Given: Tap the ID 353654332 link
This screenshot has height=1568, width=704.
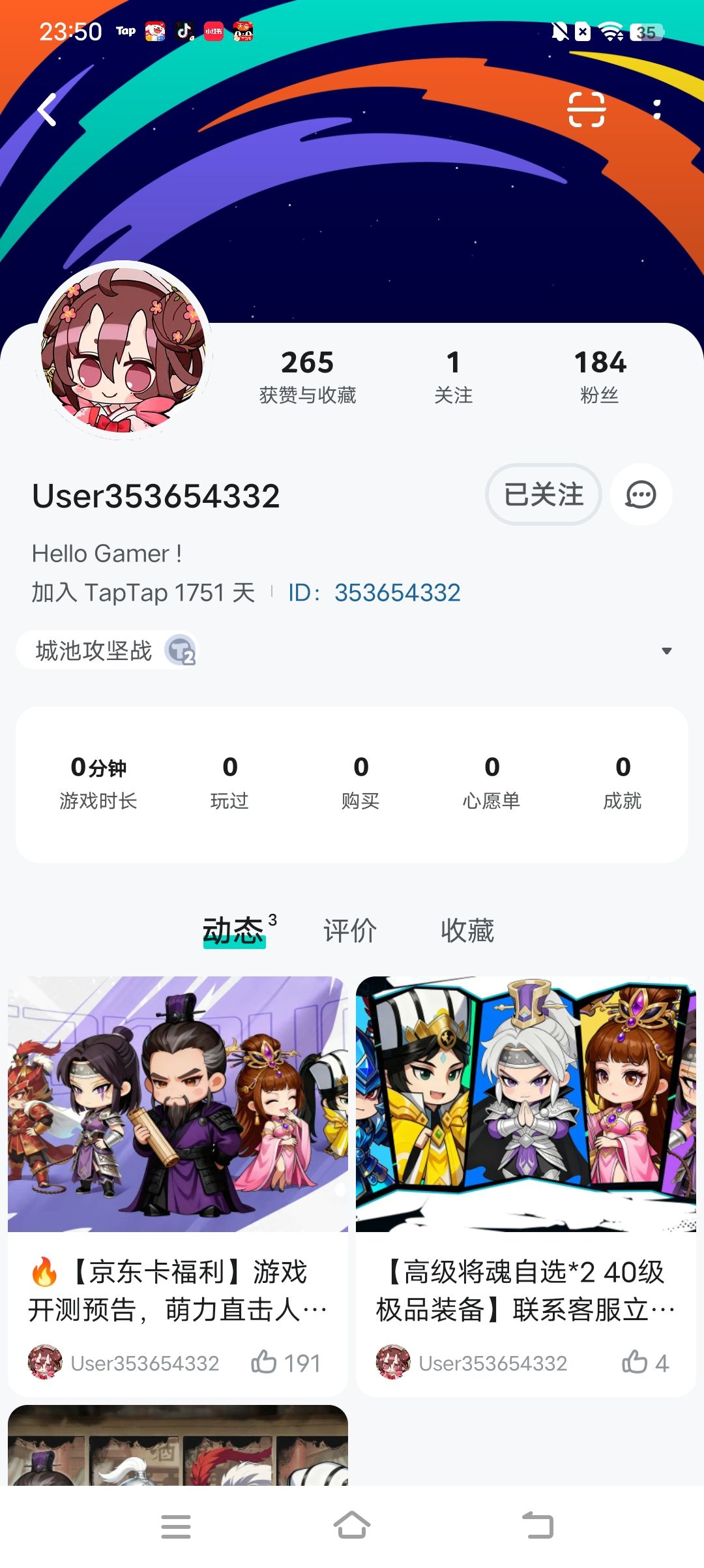Looking at the screenshot, I should pyautogui.click(x=374, y=593).
